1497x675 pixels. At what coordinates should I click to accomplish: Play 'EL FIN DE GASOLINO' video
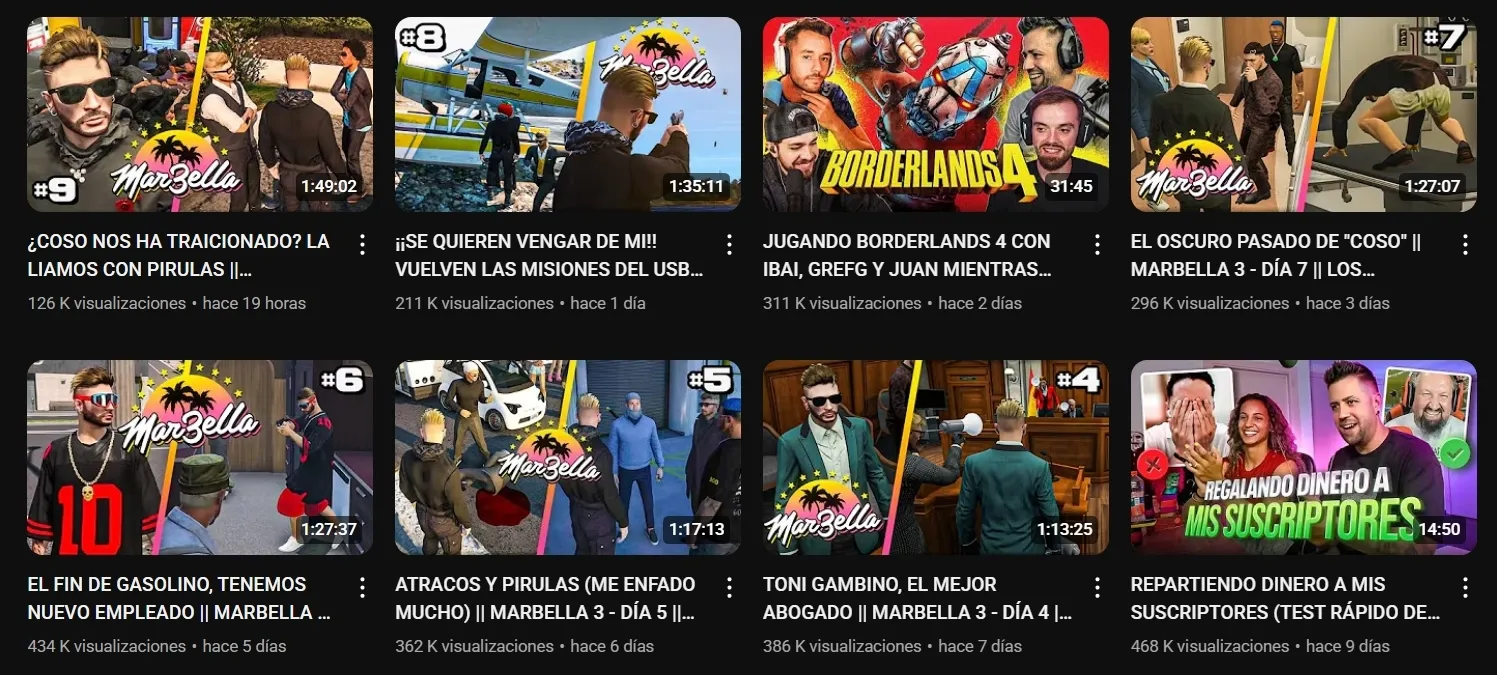coord(199,457)
